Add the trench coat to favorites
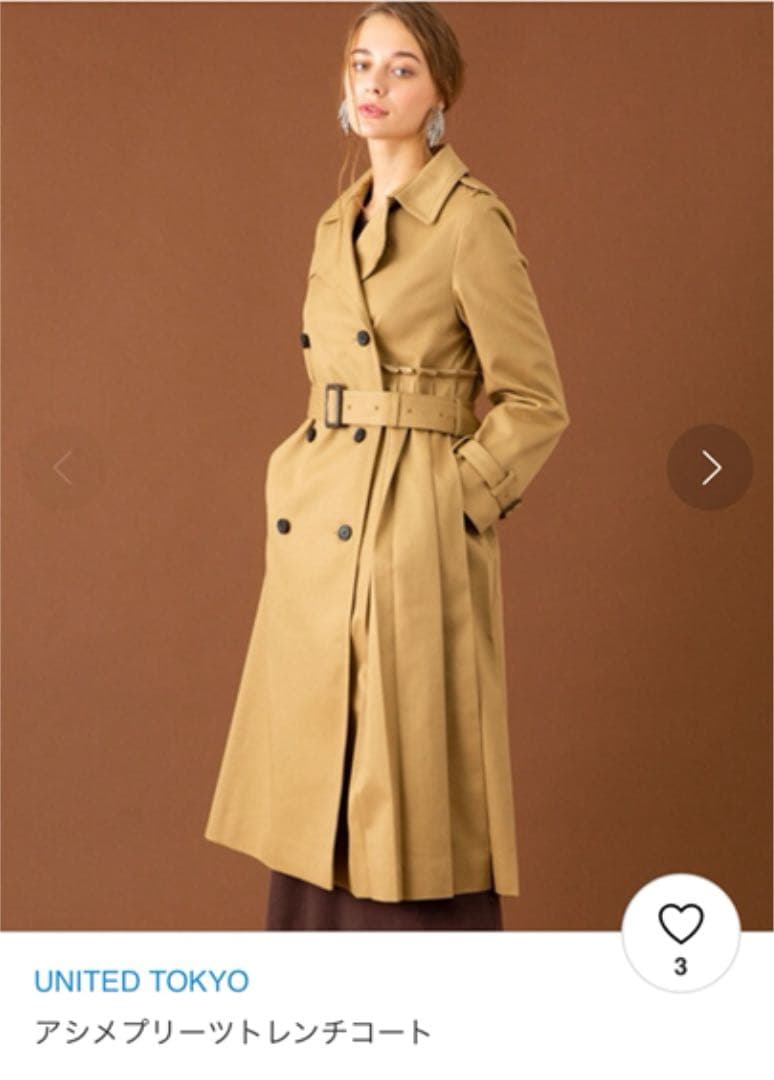Screen dimensions: 774x1080 681,931
